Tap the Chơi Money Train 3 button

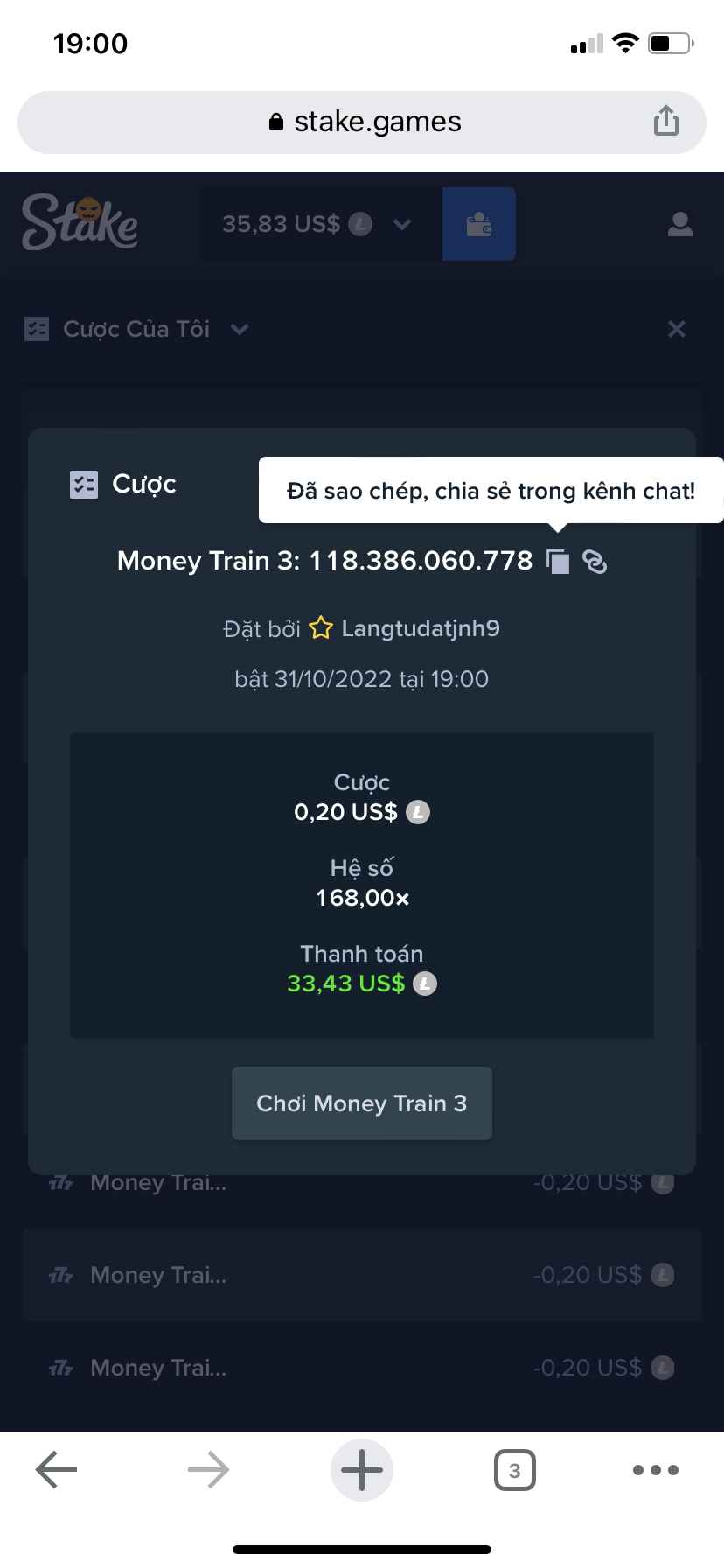tap(362, 1103)
